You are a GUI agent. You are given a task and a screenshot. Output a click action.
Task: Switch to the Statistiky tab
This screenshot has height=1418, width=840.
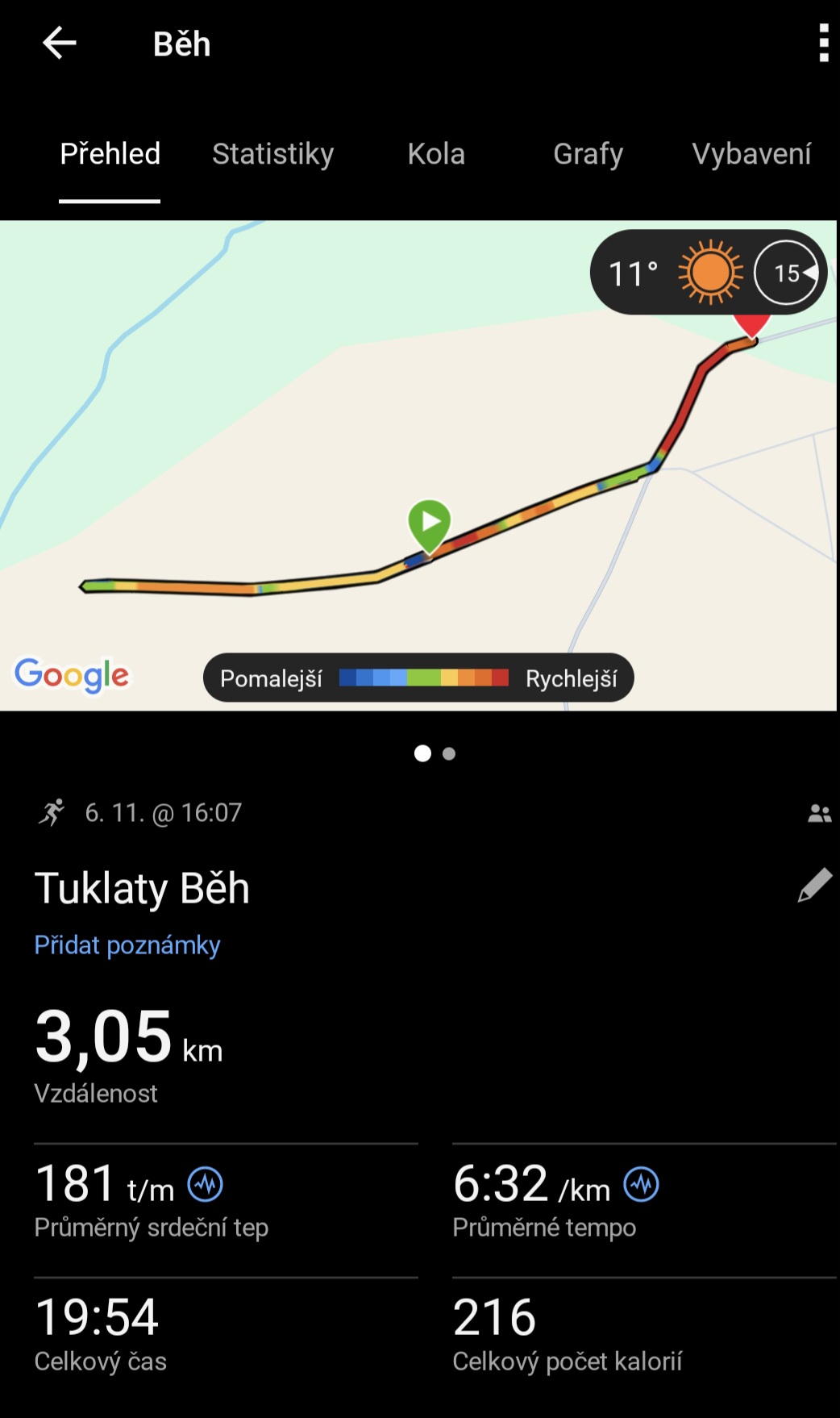point(272,154)
